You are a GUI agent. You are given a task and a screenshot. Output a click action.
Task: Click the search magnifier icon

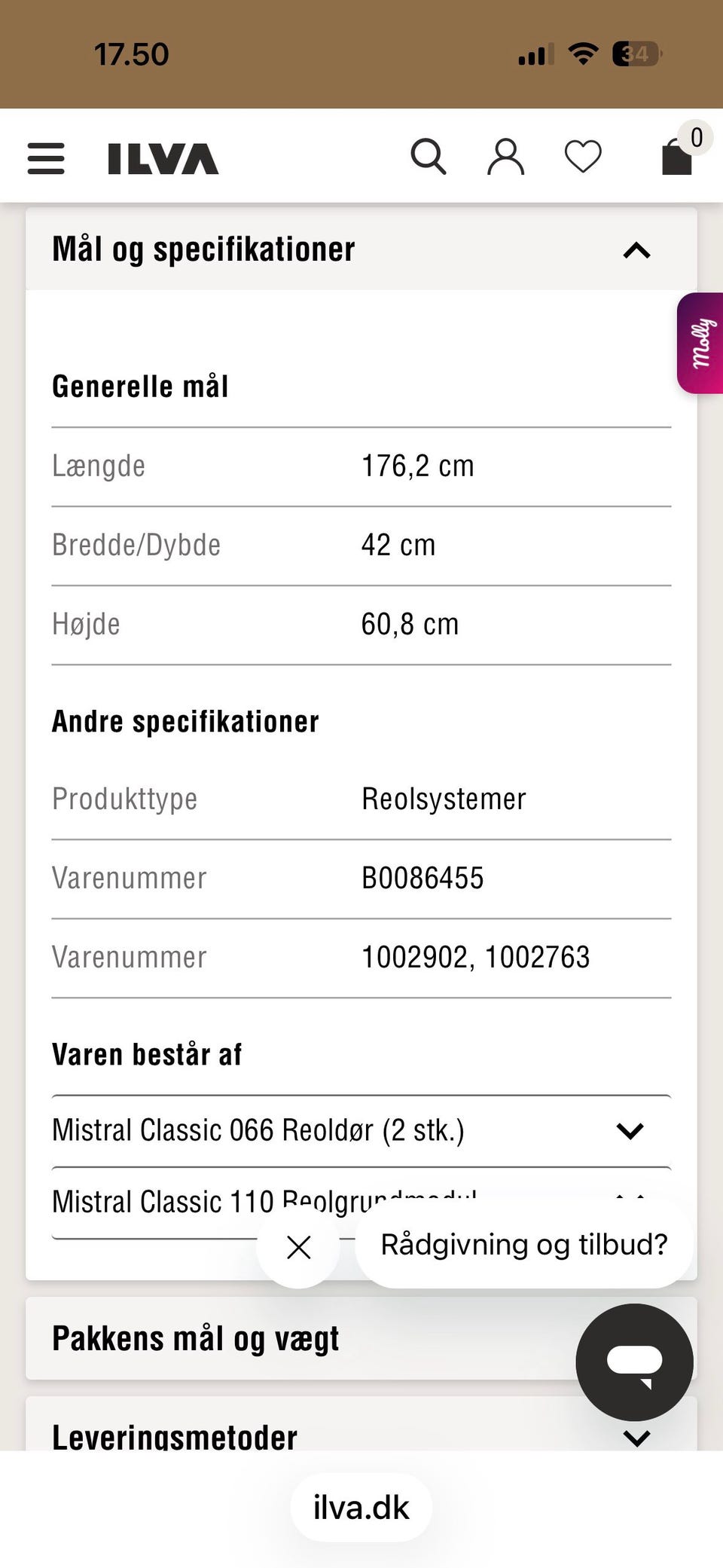[429, 156]
